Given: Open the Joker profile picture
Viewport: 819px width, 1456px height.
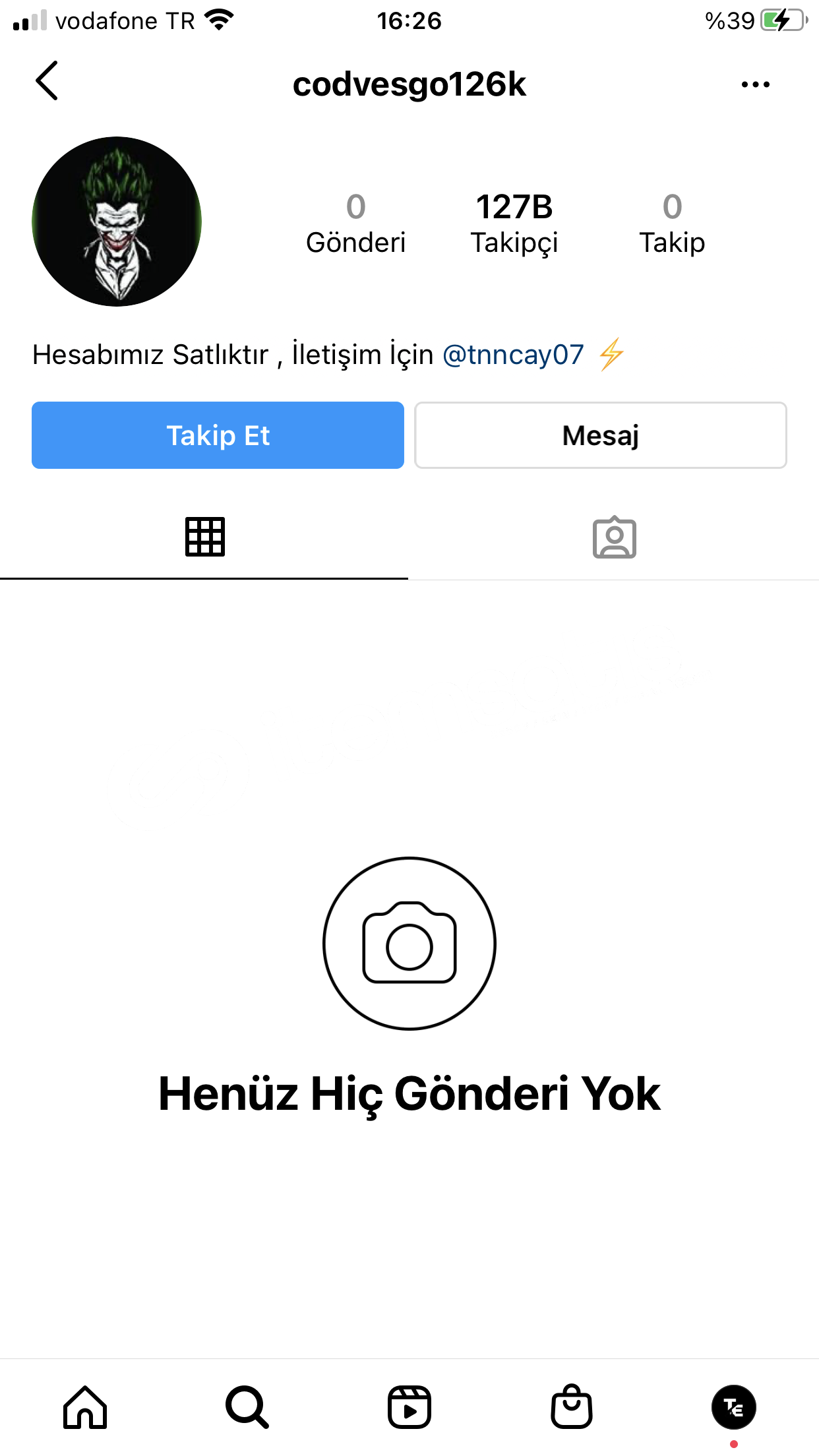Looking at the screenshot, I should 117,222.
